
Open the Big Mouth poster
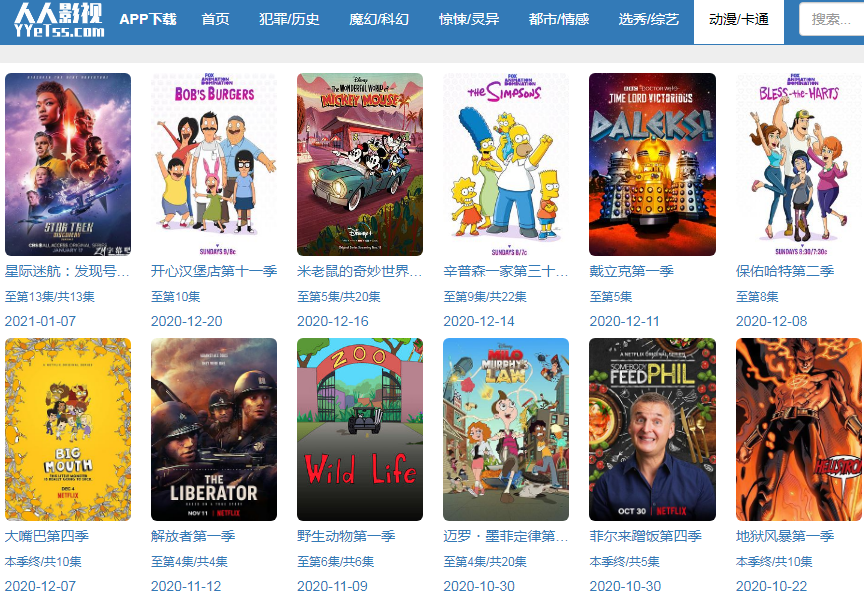pyautogui.click(x=68, y=429)
